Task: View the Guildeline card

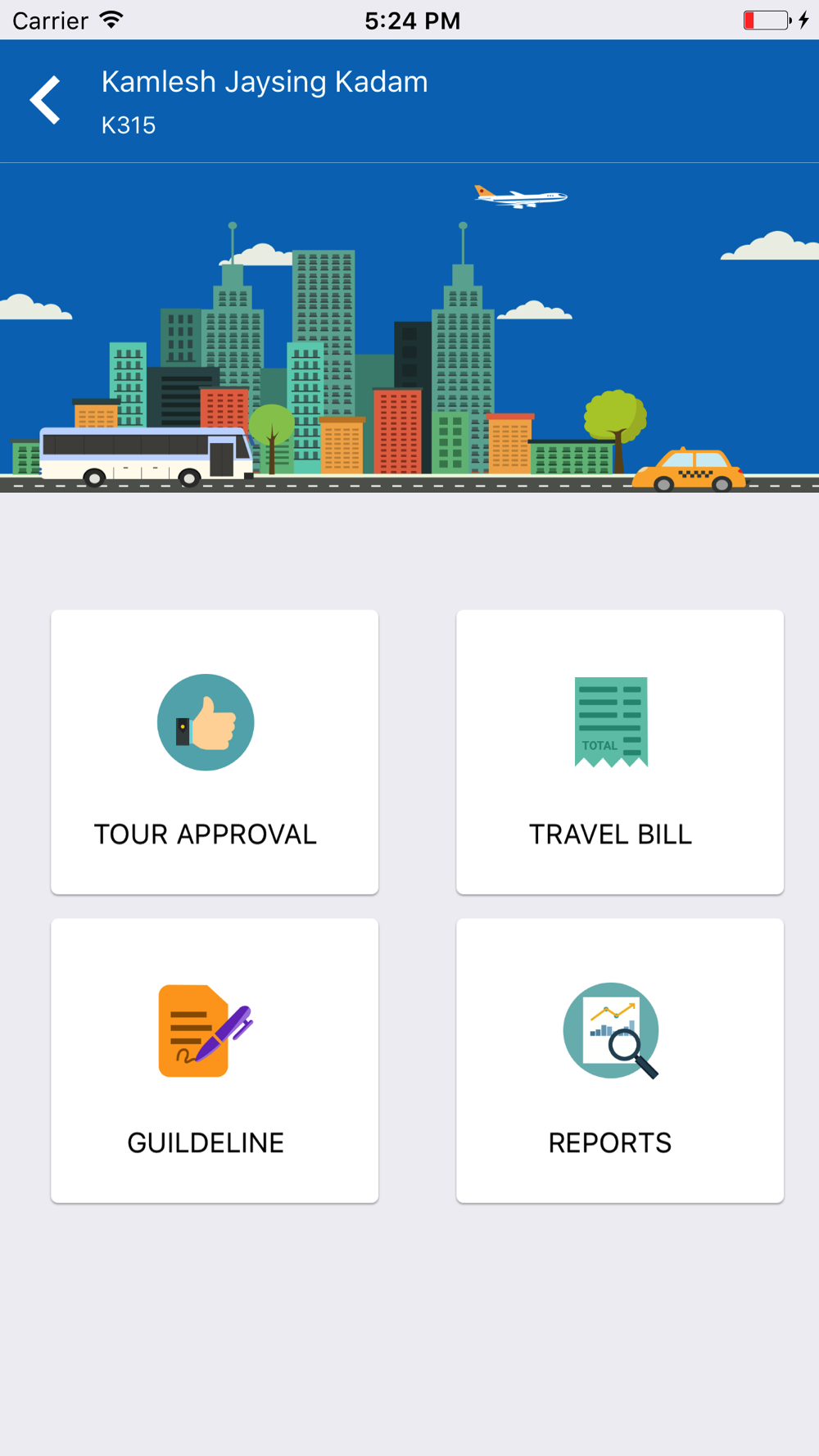Action: 215,1060
